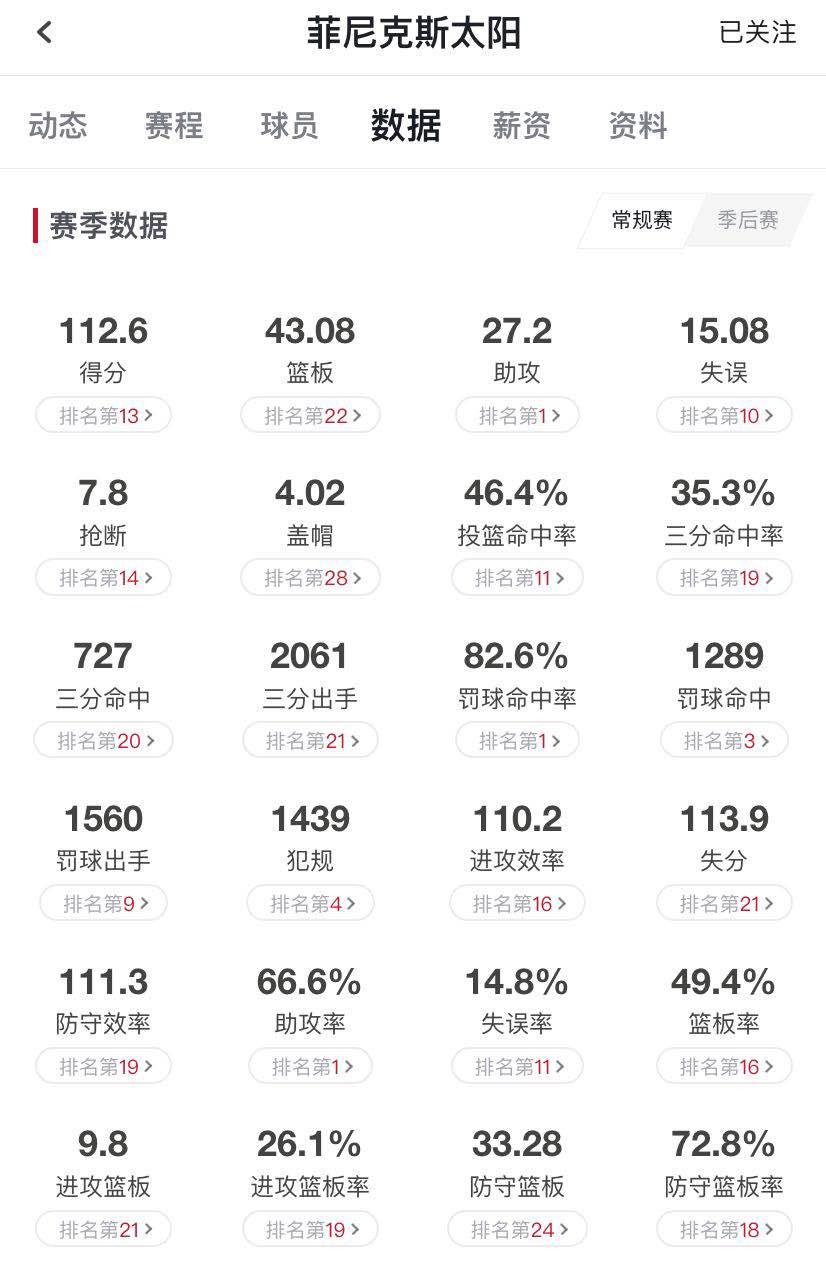This screenshot has height=1285, width=826.
Task: Open 盖帽 排名第28 ranking details
Action: click(310, 577)
